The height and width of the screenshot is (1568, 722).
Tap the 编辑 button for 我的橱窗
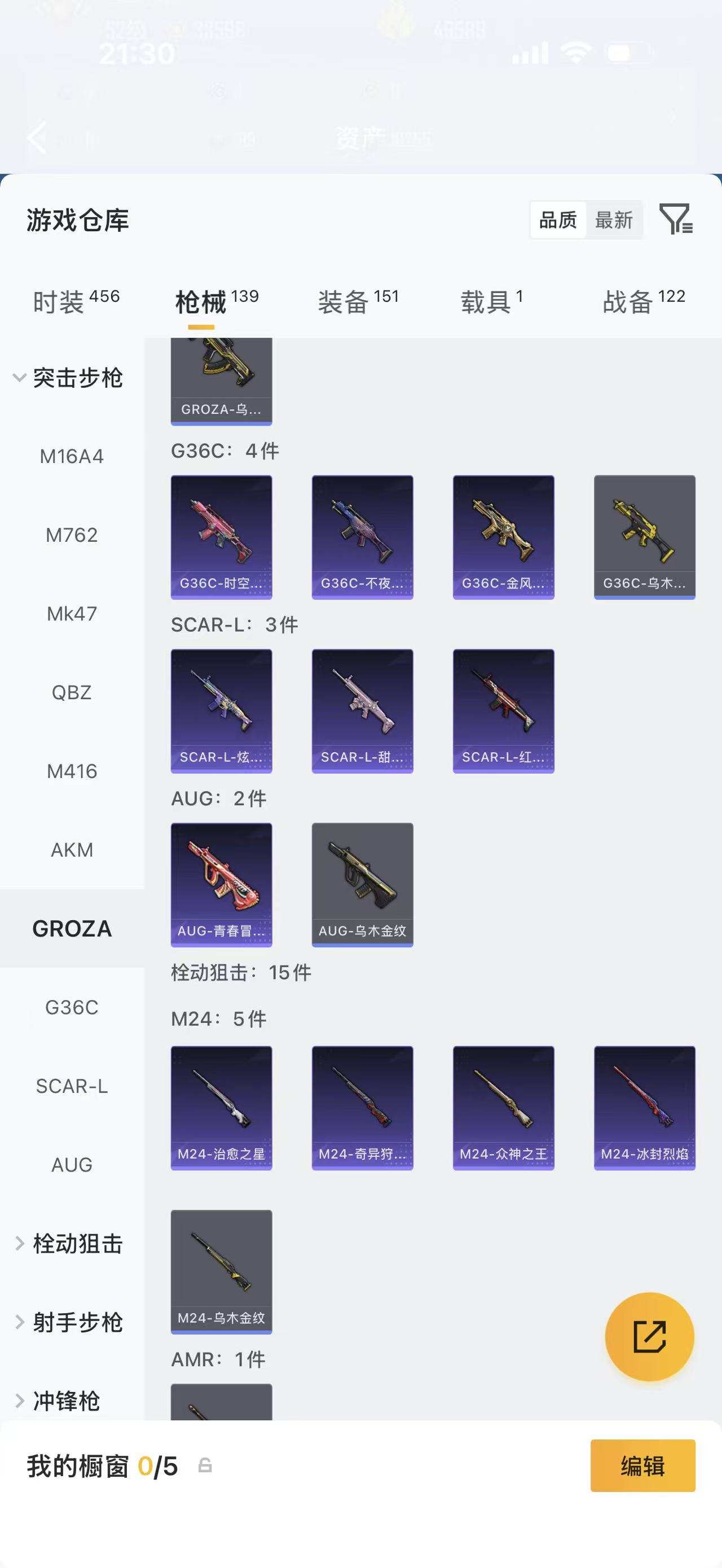643,1466
